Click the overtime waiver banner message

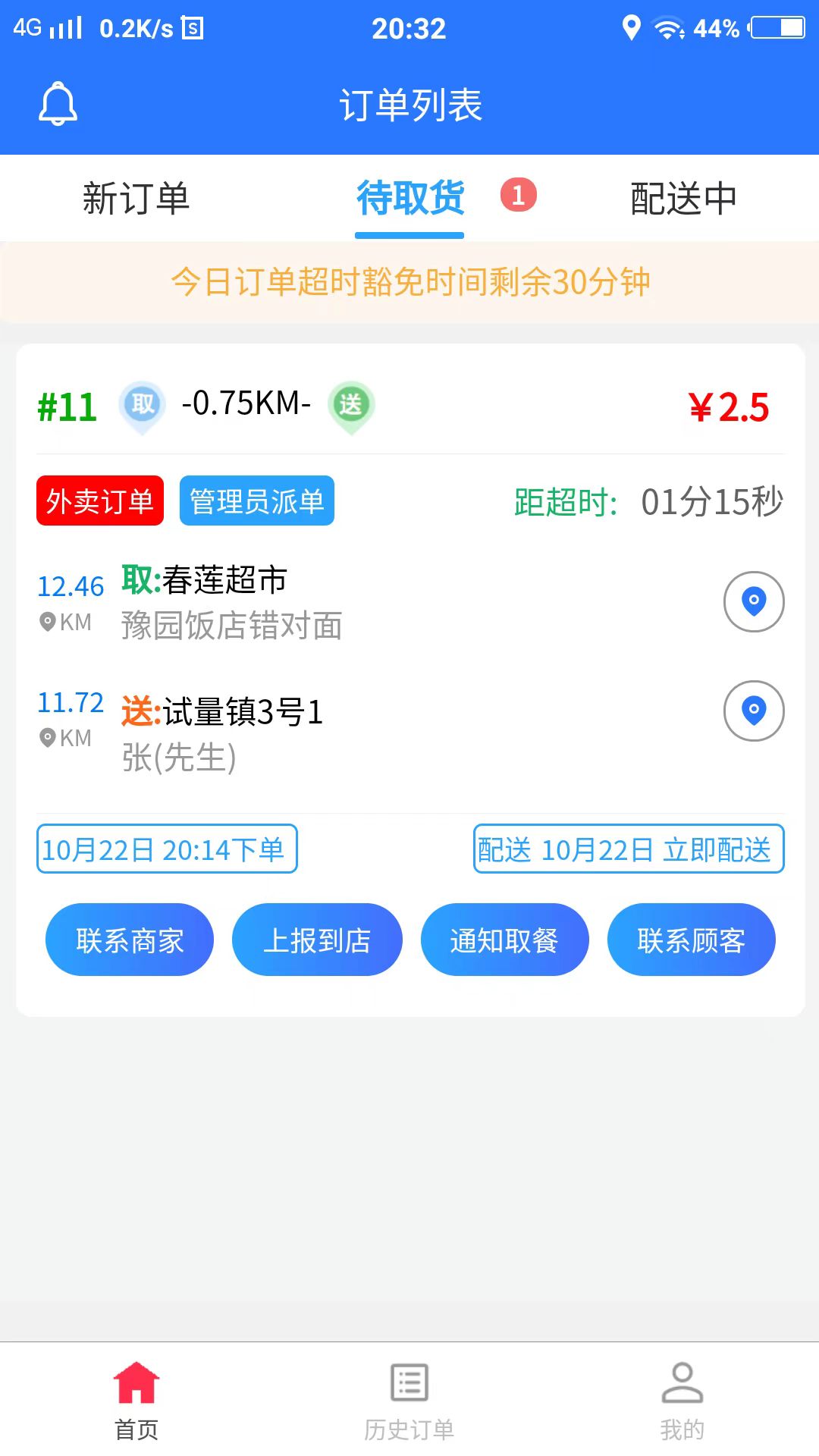pos(409,282)
